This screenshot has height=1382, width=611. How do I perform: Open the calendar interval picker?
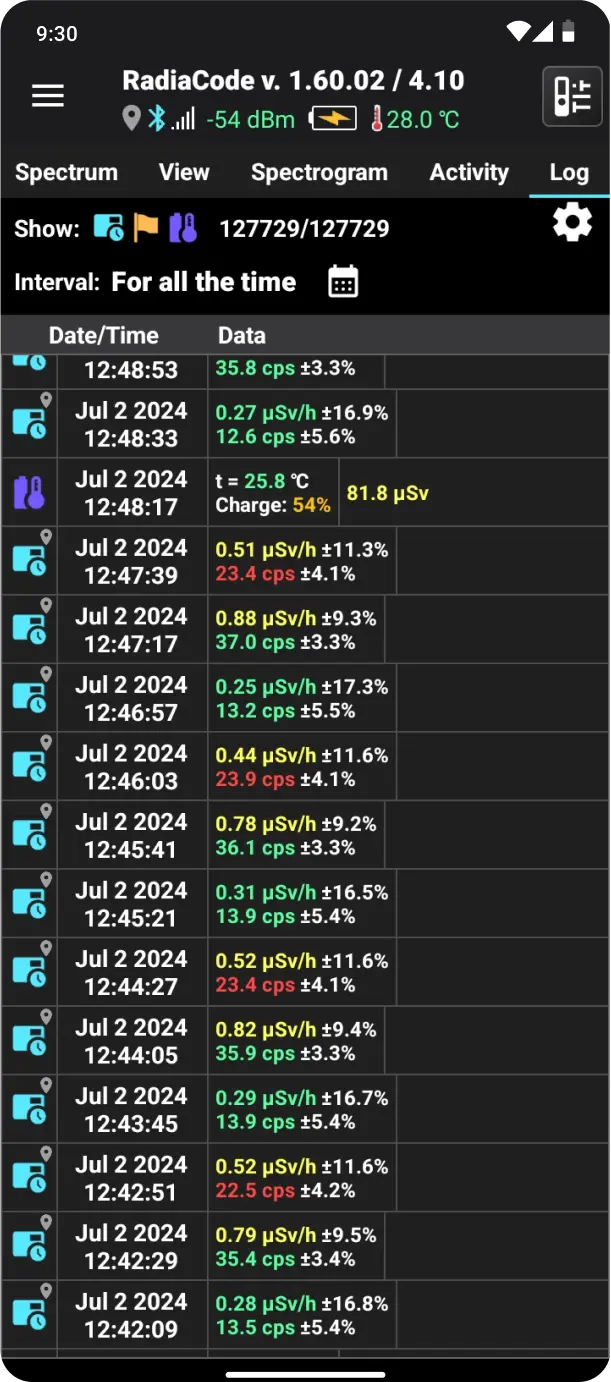(343, 282)
